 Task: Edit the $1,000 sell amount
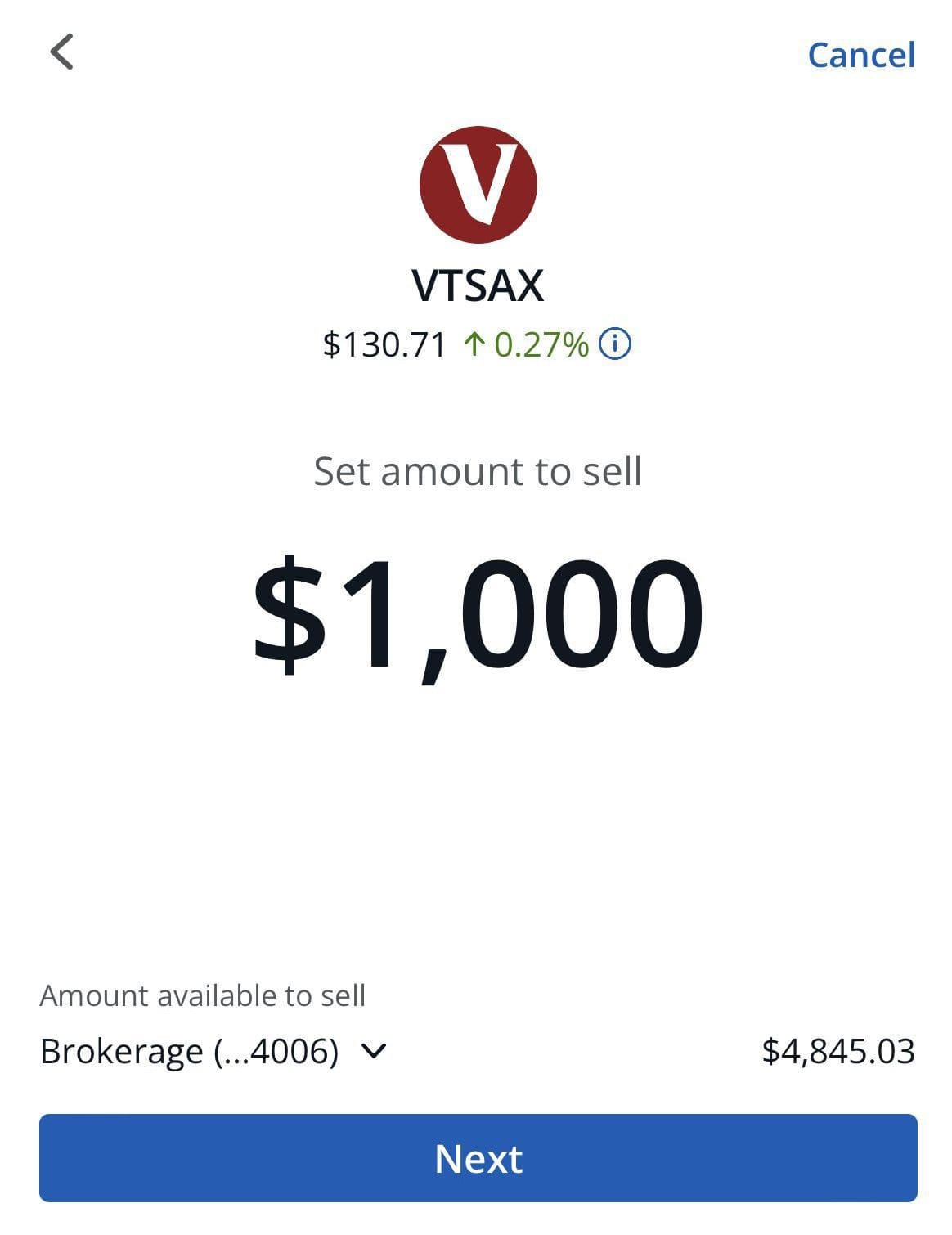tap(478, 613)
